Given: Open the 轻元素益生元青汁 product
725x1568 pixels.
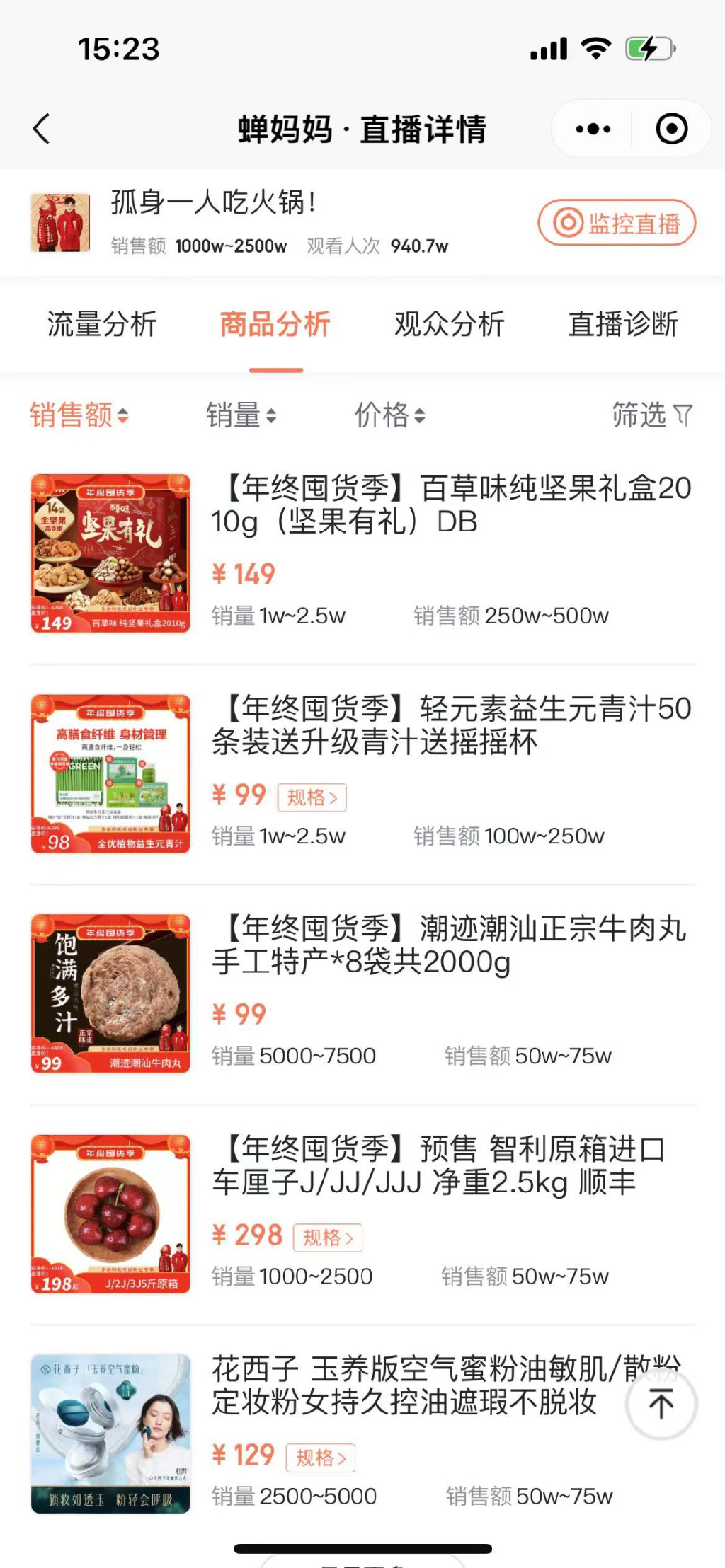Looking at the screenshot, I should point(450,725).
